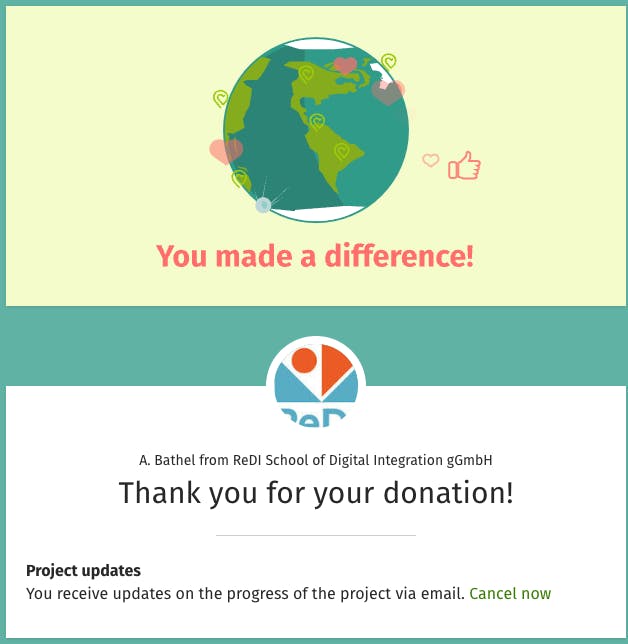Tap the Cancel now link
Image resolution: width=628 pixels, height=644 pixels.
click(x=510, y=593)
